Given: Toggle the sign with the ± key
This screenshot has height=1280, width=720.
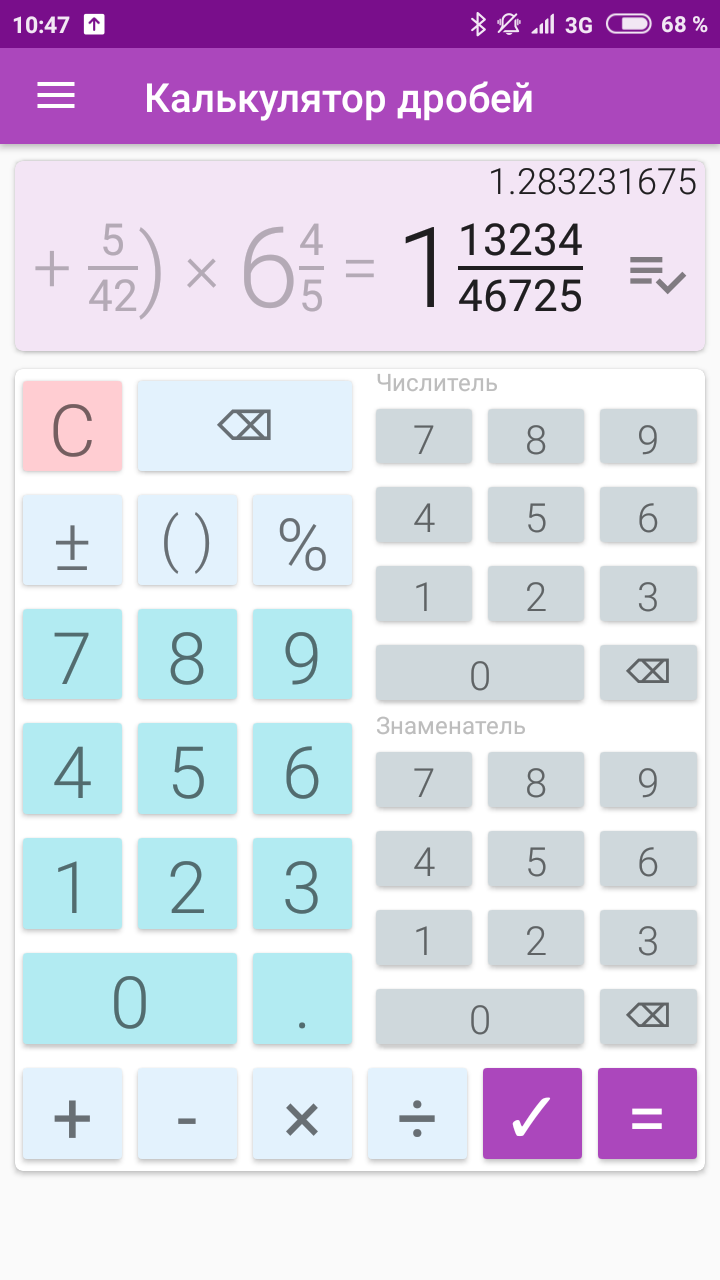Looking at the screenshot, I should coord(73,540).
